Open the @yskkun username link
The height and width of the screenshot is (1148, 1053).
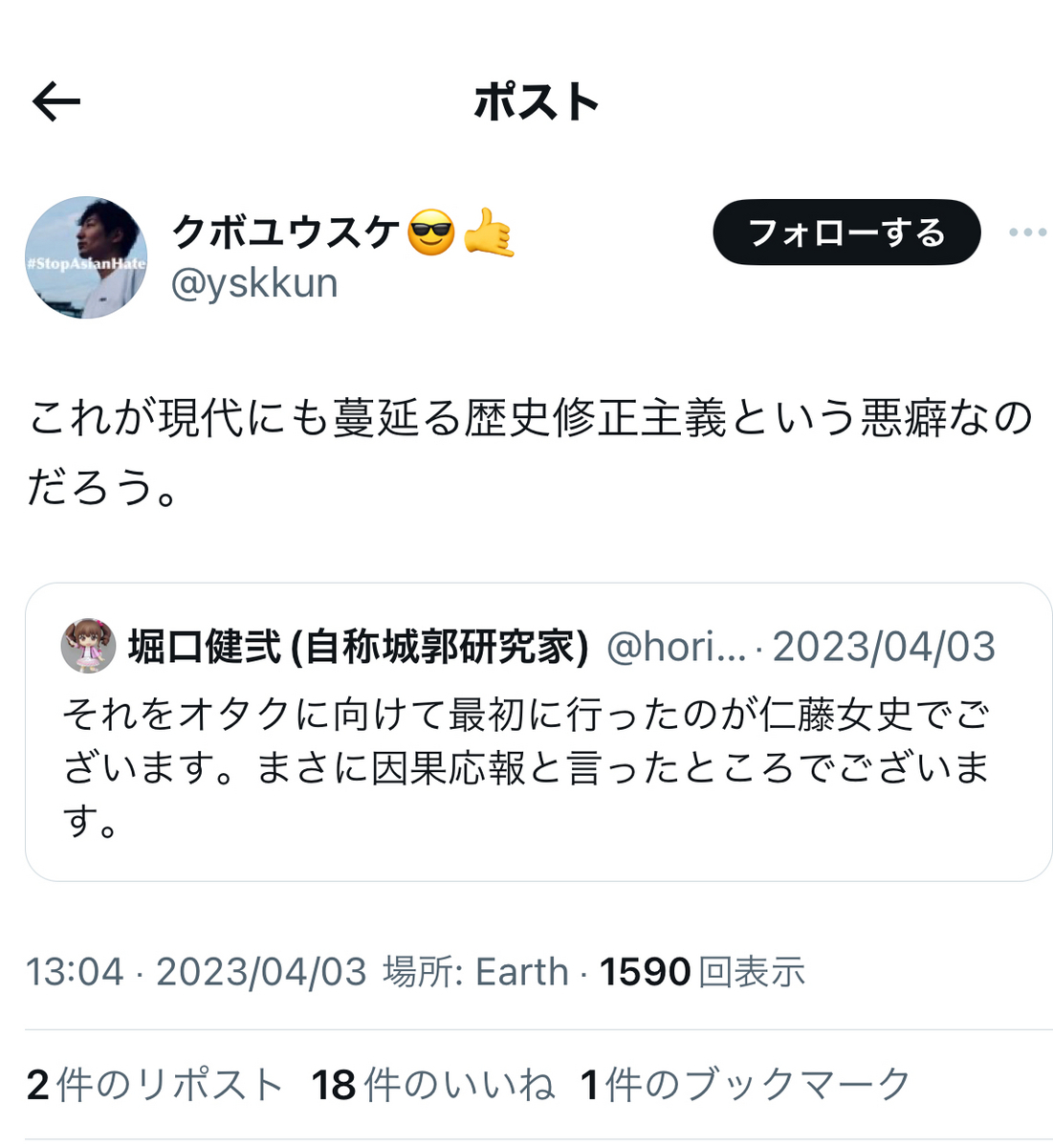coord(253,283)
